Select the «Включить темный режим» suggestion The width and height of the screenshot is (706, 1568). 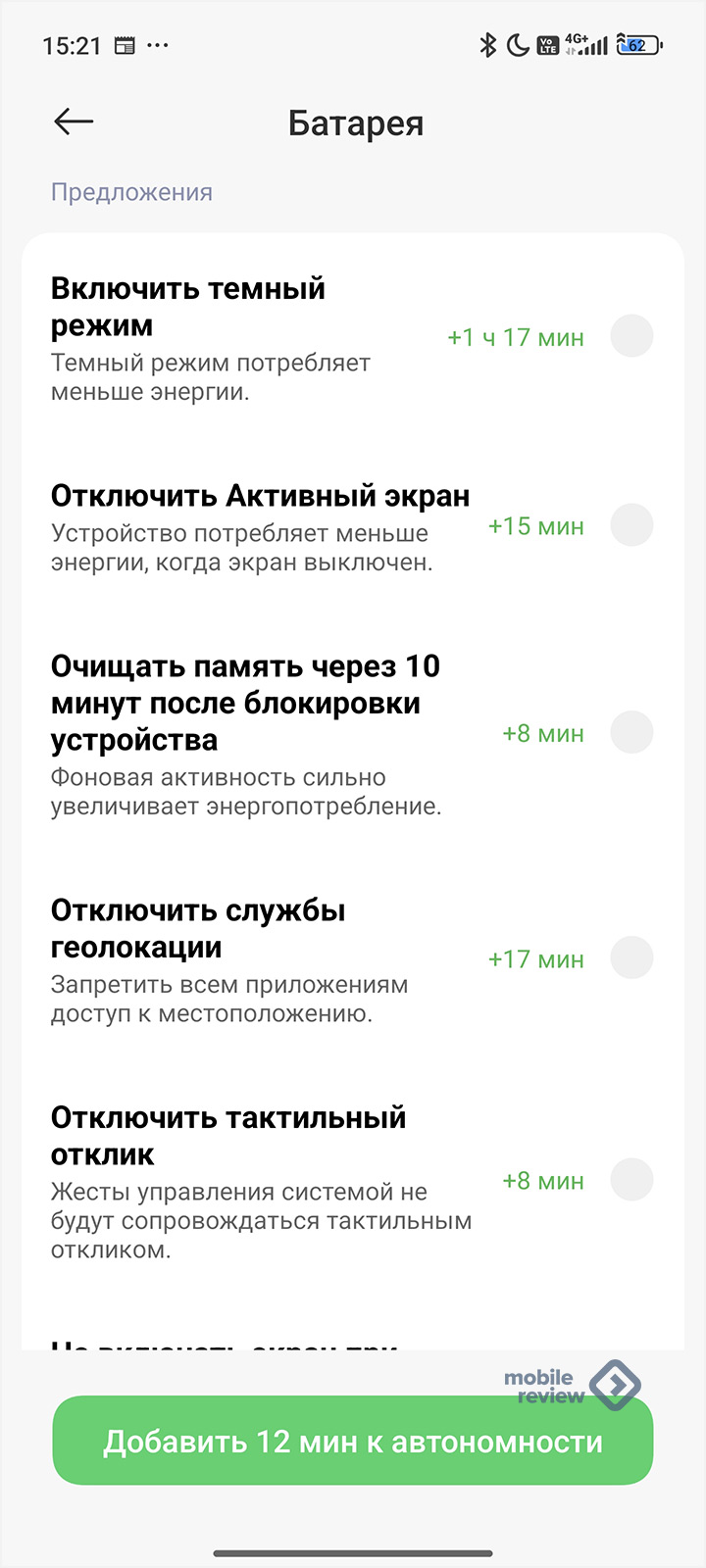click(x=631, y=336)
